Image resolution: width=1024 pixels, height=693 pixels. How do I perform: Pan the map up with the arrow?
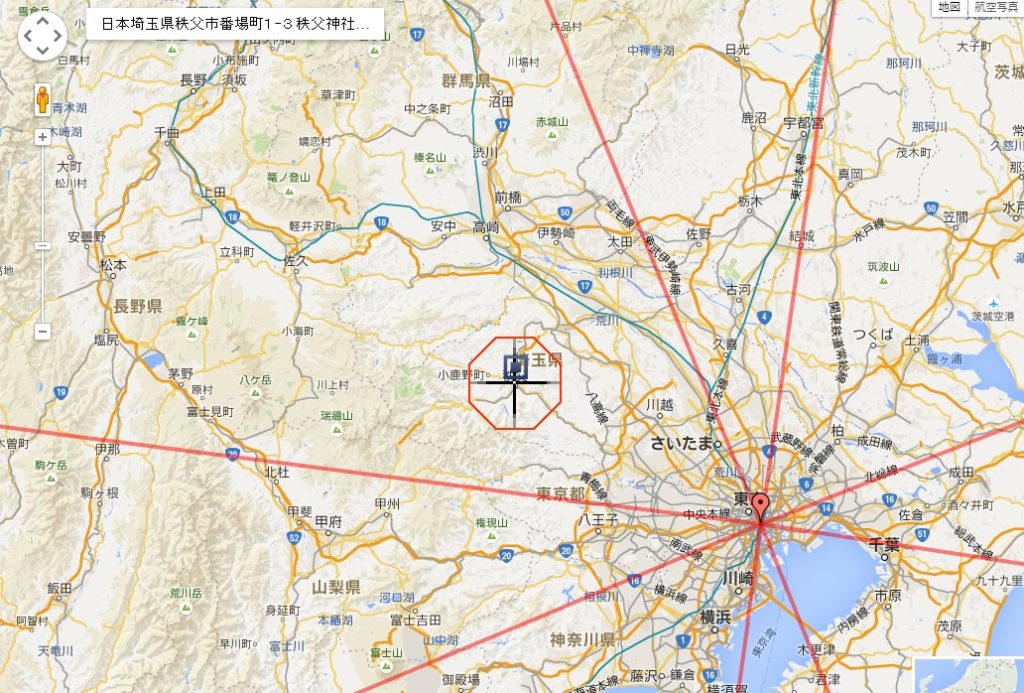tap(42, 22)
